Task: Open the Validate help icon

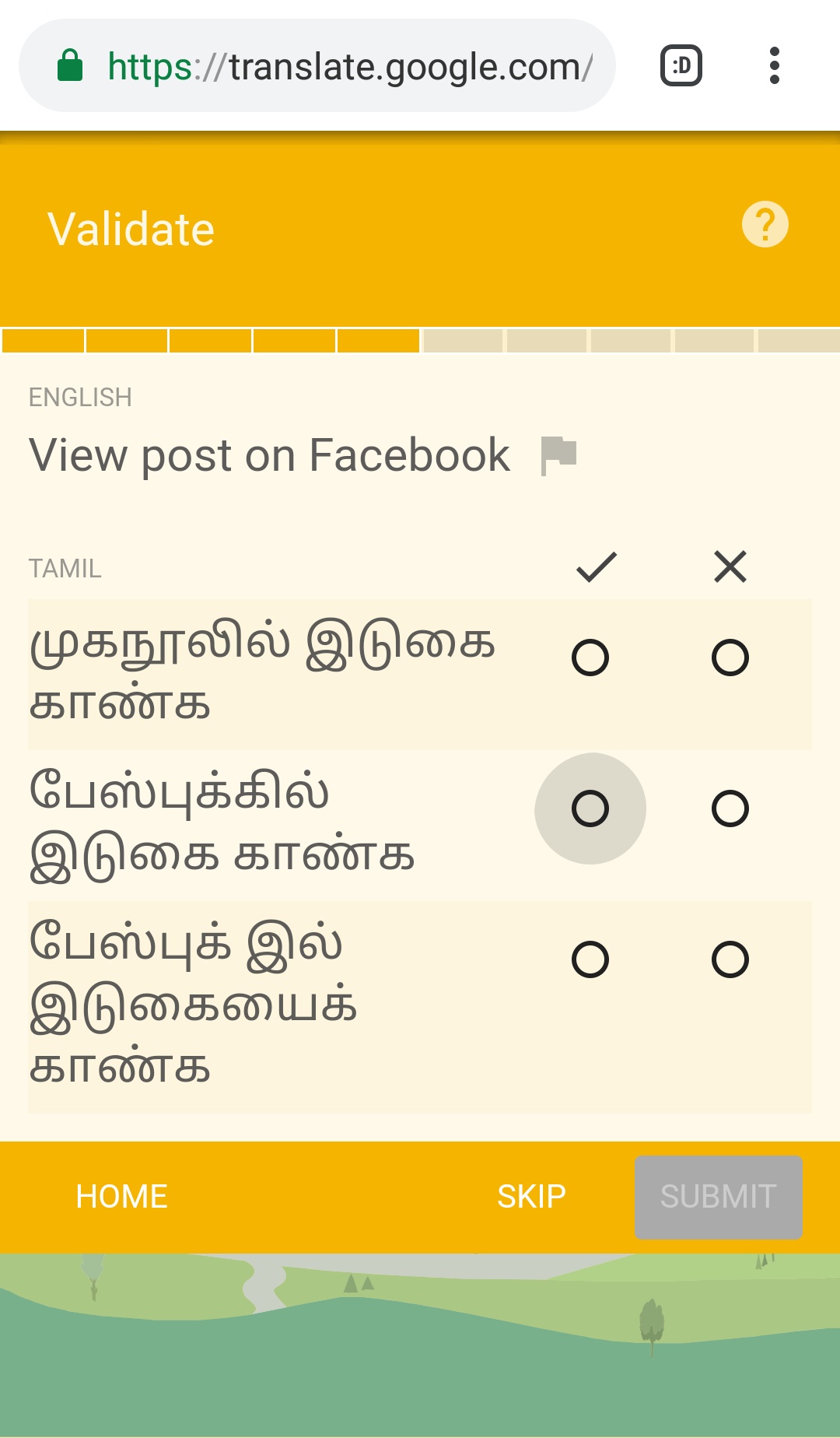Action: click(765, 225)
